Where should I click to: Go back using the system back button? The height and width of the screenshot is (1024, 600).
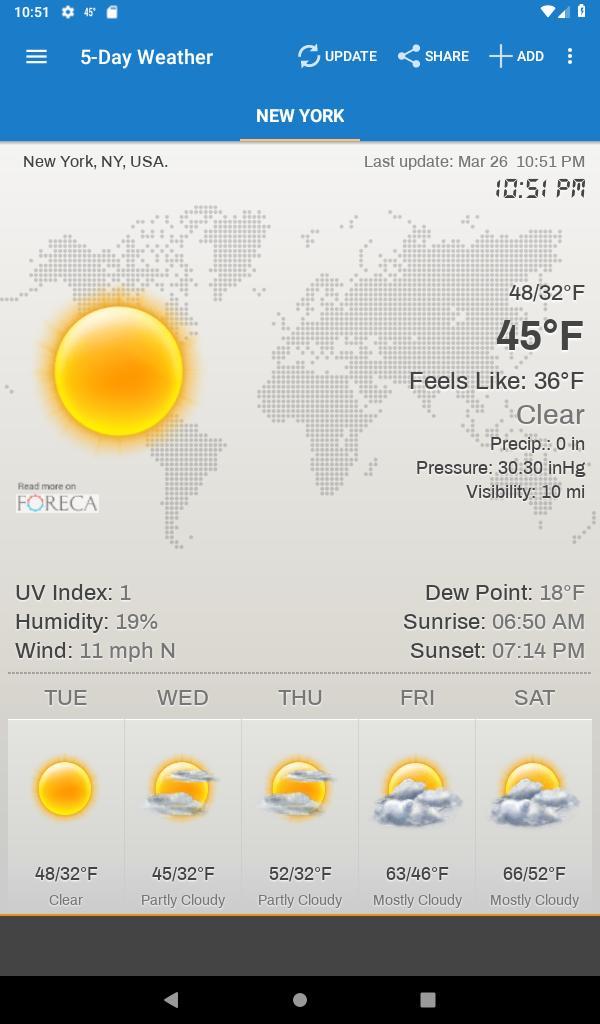point(171,999)
